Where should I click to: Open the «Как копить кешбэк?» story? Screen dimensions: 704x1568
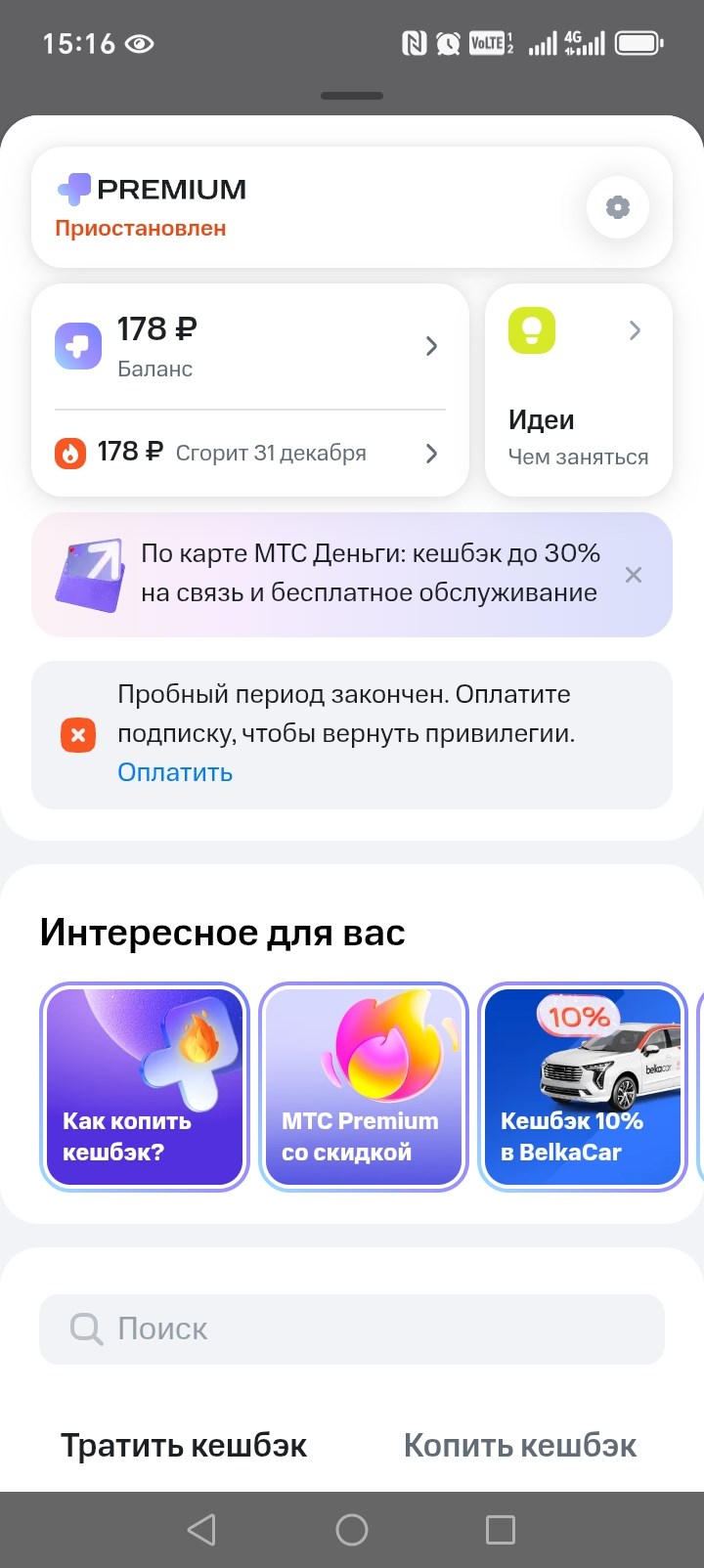click(x=145, y=1086)
